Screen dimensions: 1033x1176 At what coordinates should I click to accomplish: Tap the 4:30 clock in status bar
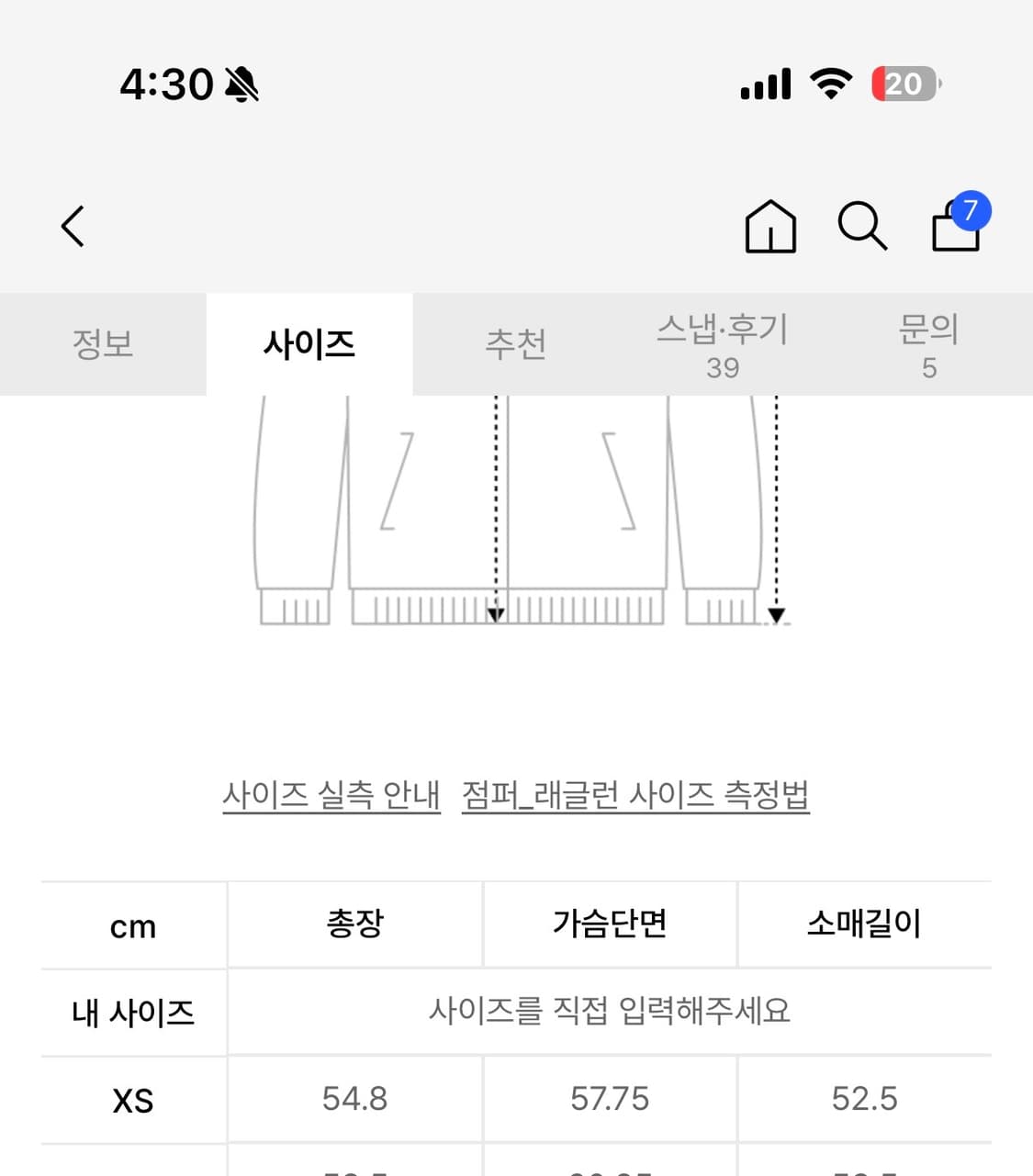[x=165, y=84]
